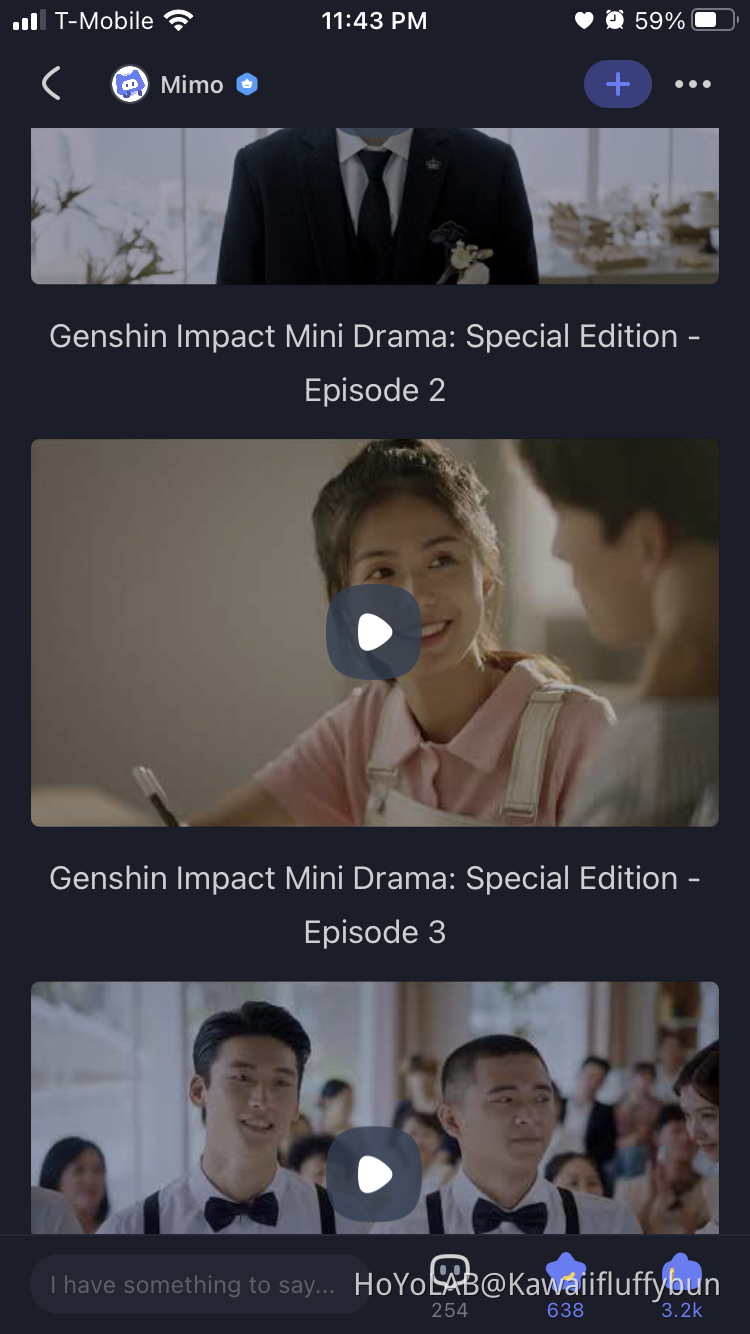
Task: Open Mimo's profile
Action: 170,85
